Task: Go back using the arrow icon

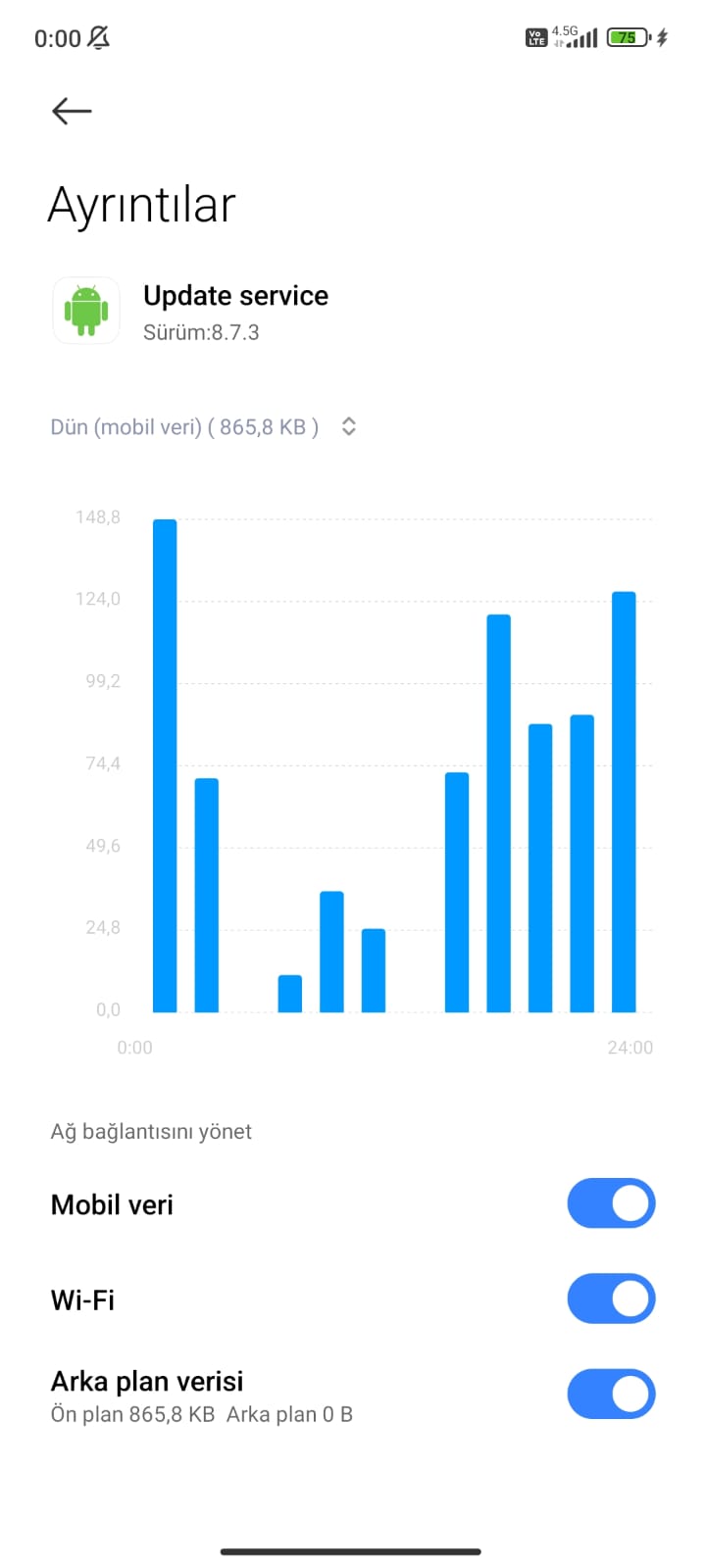Action: pyautogui.click(x=72, y=111)
